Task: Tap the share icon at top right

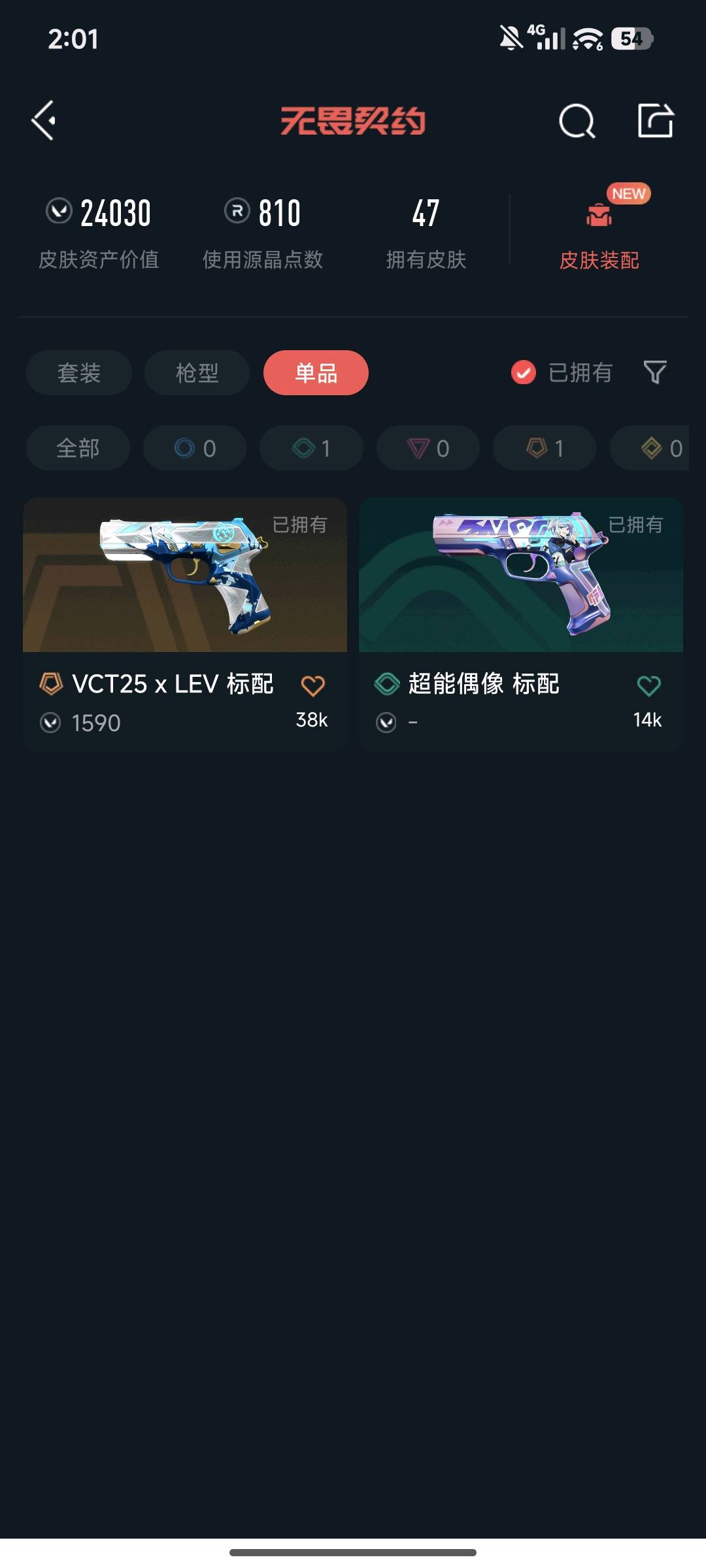Action: pos(655,121)
